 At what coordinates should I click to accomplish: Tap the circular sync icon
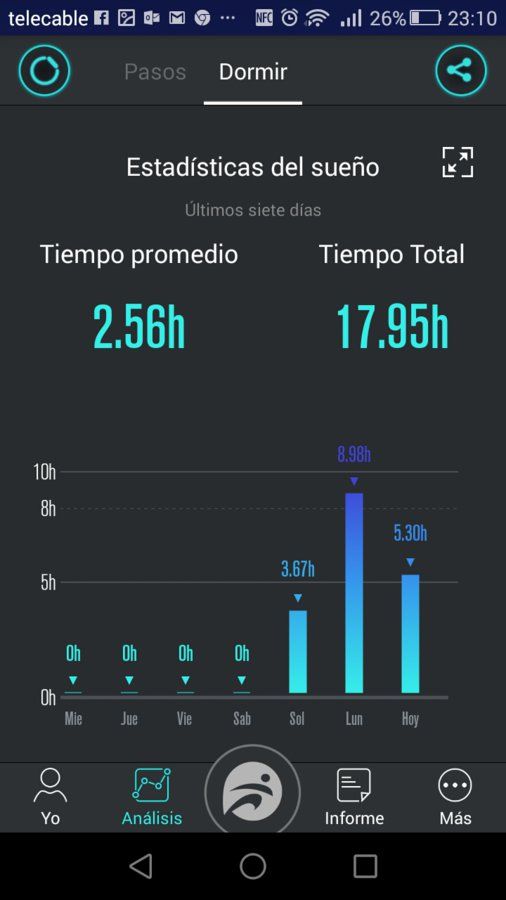coord(44,71)
